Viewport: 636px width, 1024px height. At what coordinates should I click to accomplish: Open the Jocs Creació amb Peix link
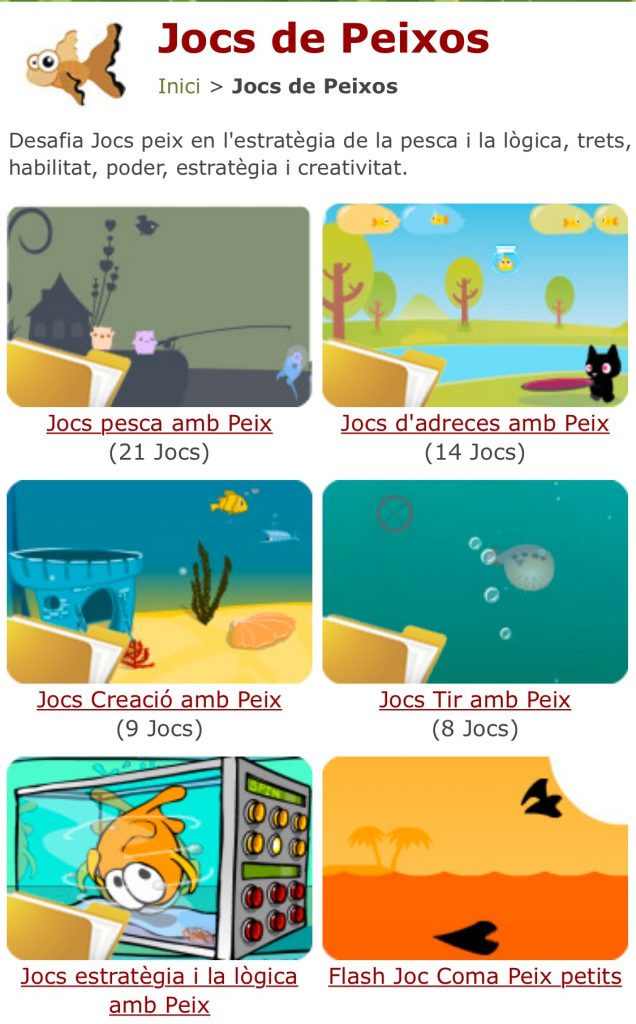tap(159, 699)
